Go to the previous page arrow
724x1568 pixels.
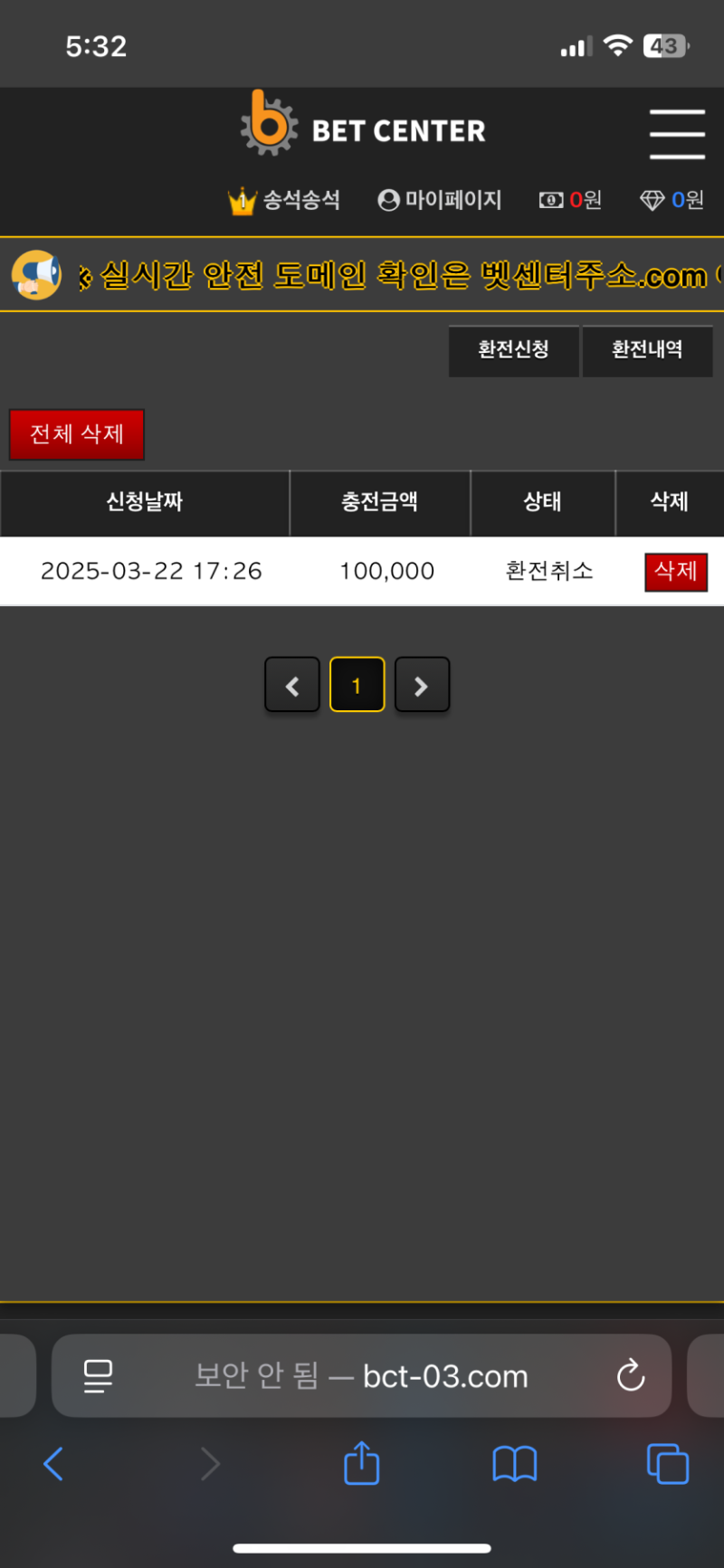(x=292, y=685)
